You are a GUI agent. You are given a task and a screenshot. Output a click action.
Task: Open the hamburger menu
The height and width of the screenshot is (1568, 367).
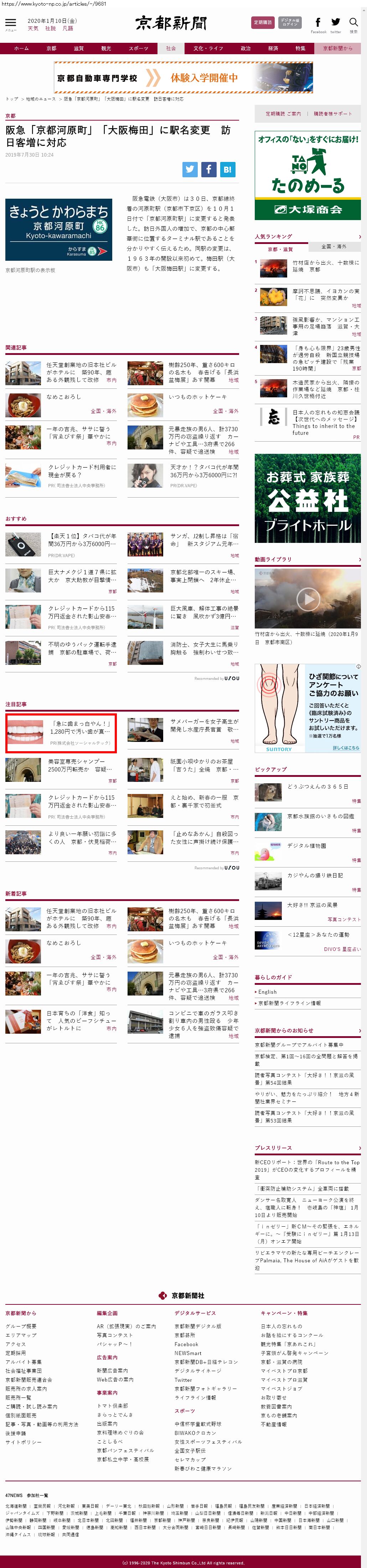10,23
